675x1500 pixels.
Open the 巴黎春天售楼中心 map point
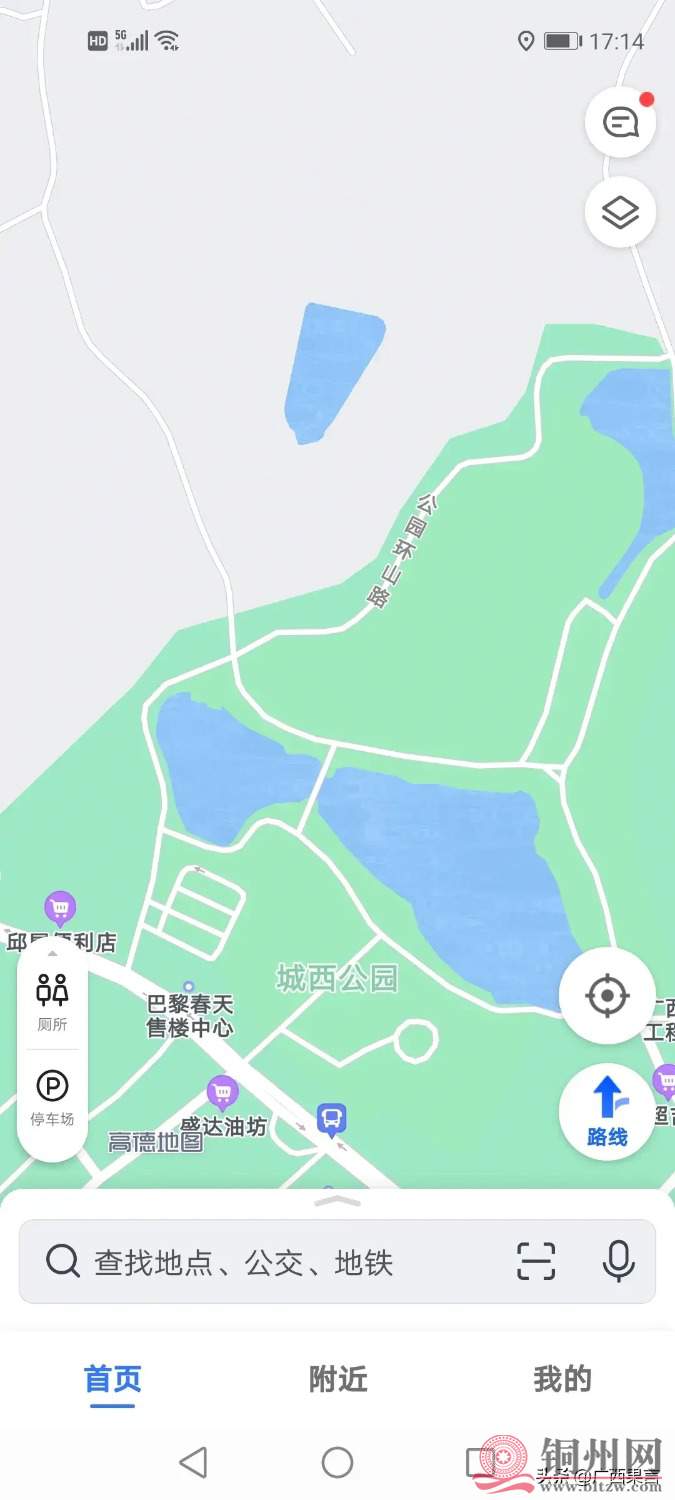point(189,988)
